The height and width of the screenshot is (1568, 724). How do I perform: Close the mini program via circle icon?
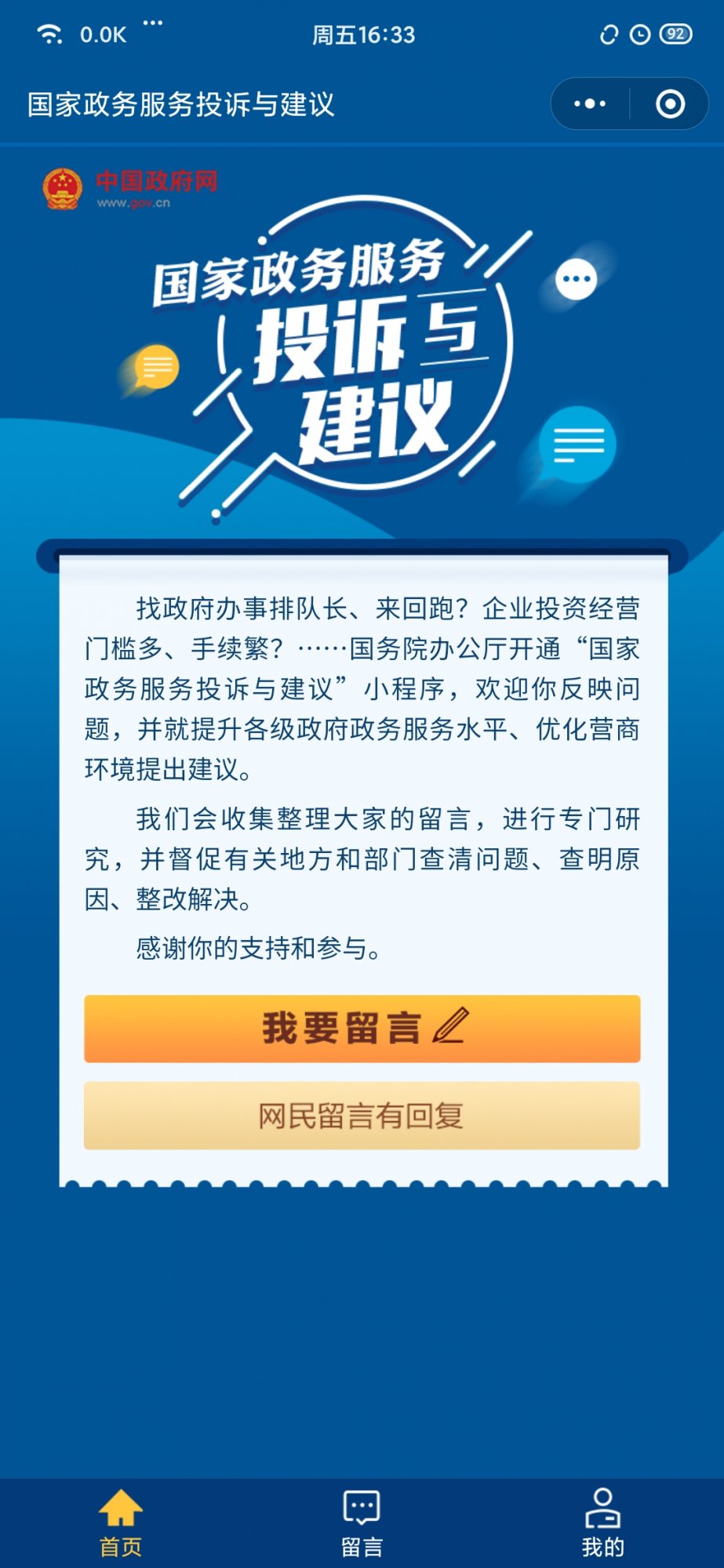[x=670, y=103]
